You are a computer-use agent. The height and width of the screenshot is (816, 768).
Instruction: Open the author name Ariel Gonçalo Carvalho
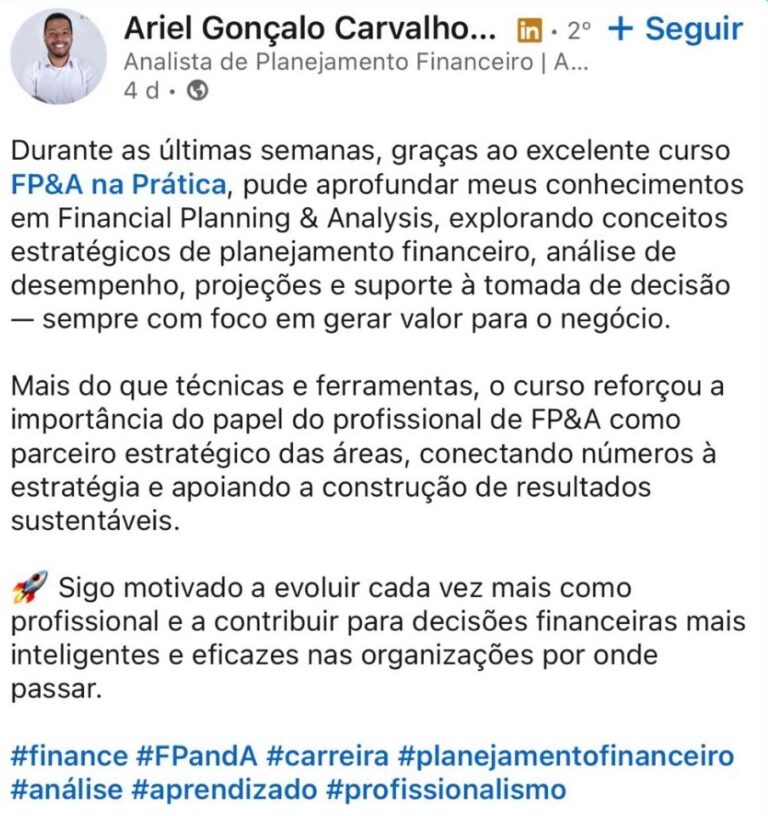pos(310,30)
